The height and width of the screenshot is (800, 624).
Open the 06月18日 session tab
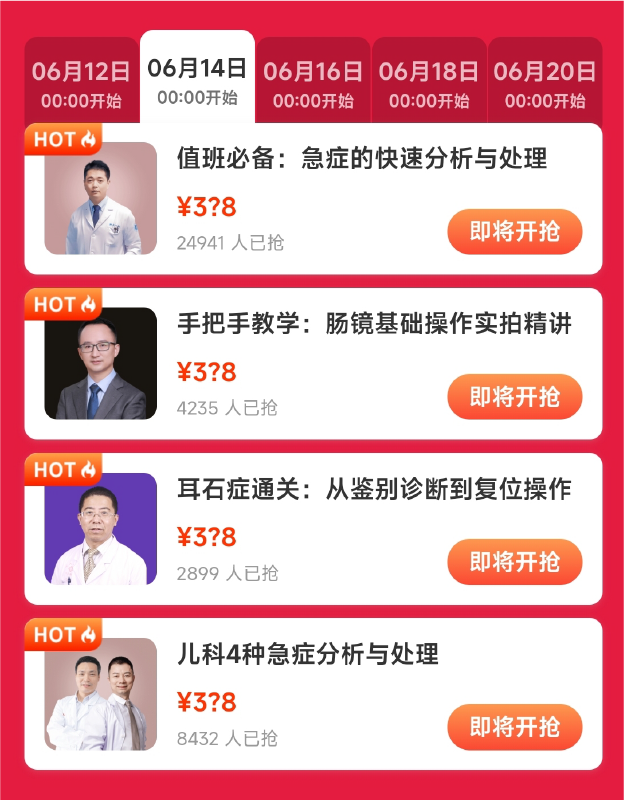coord(429,84)
